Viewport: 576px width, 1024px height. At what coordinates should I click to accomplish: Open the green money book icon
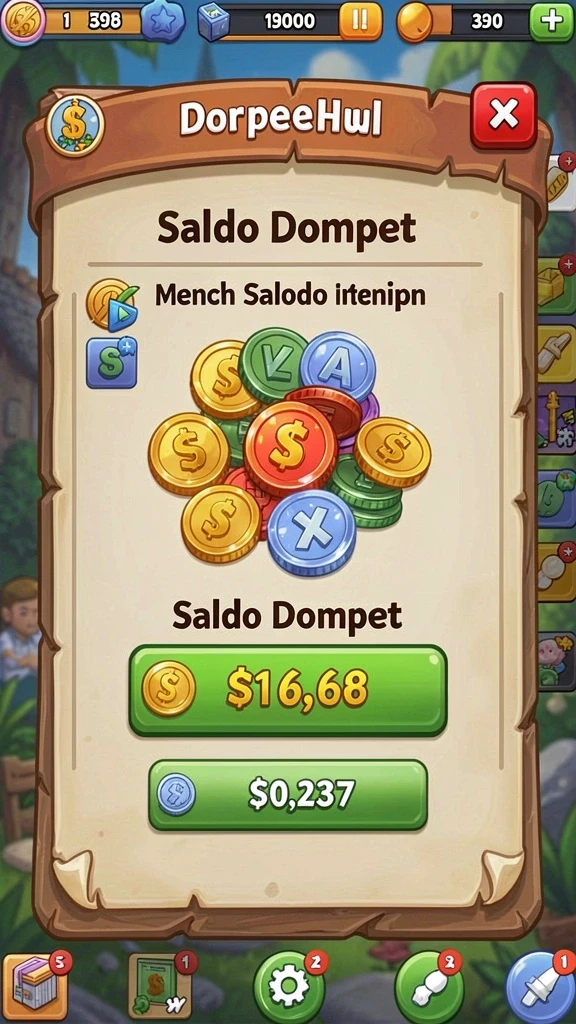(x=159, y=985)
